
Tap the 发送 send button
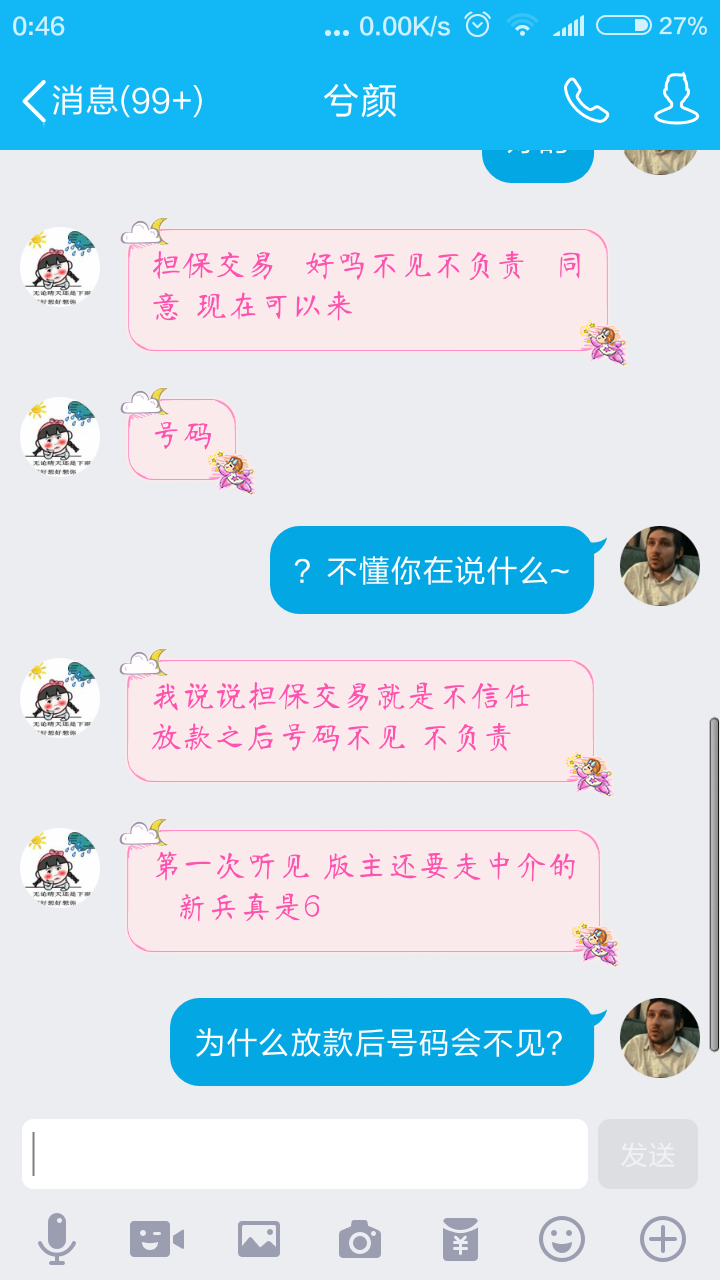(648, 1154)
